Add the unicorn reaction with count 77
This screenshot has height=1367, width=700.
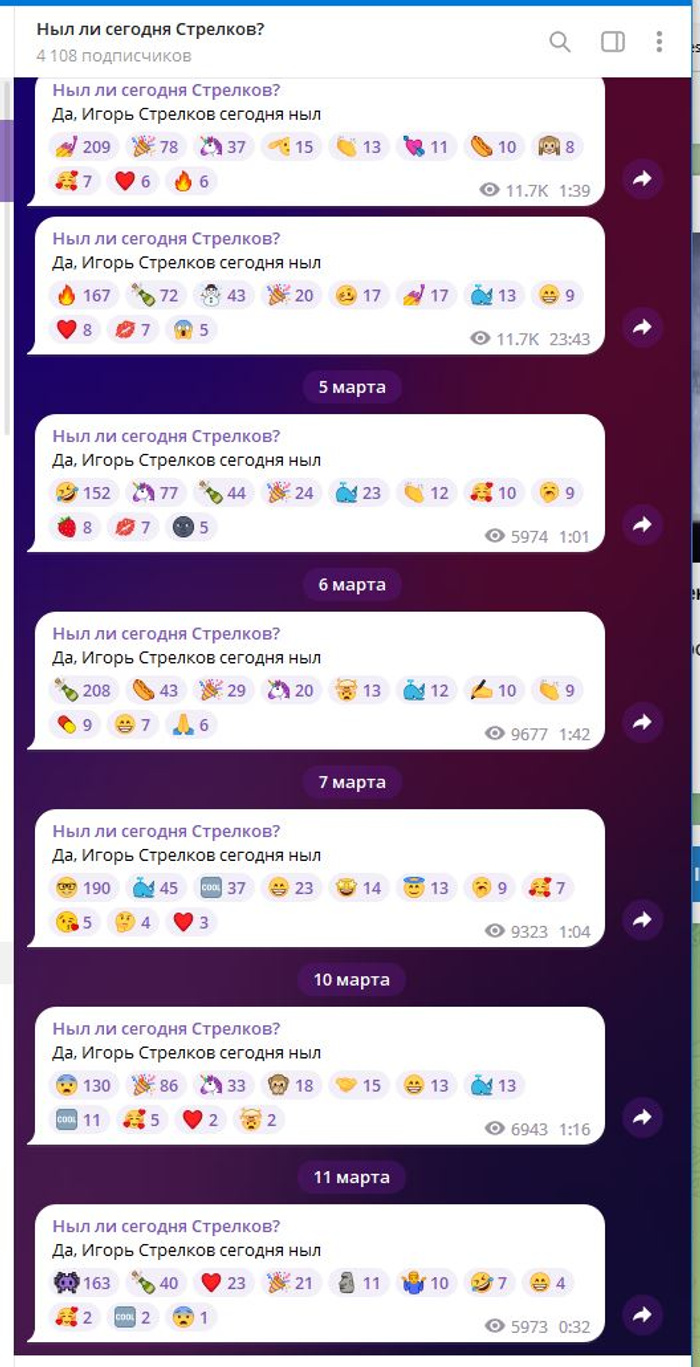[153, 493]
